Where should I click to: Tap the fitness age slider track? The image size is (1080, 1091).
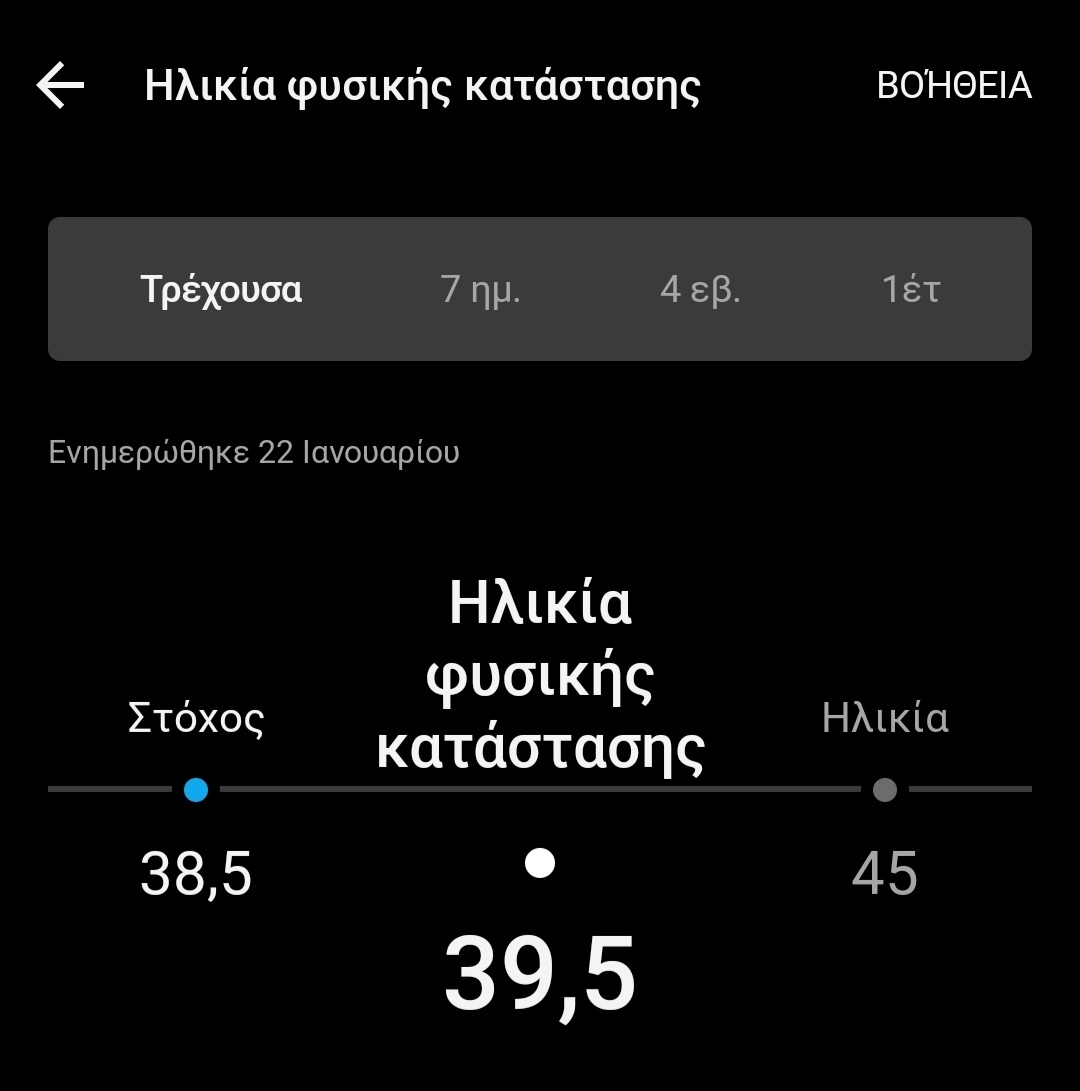pos(540,790)
